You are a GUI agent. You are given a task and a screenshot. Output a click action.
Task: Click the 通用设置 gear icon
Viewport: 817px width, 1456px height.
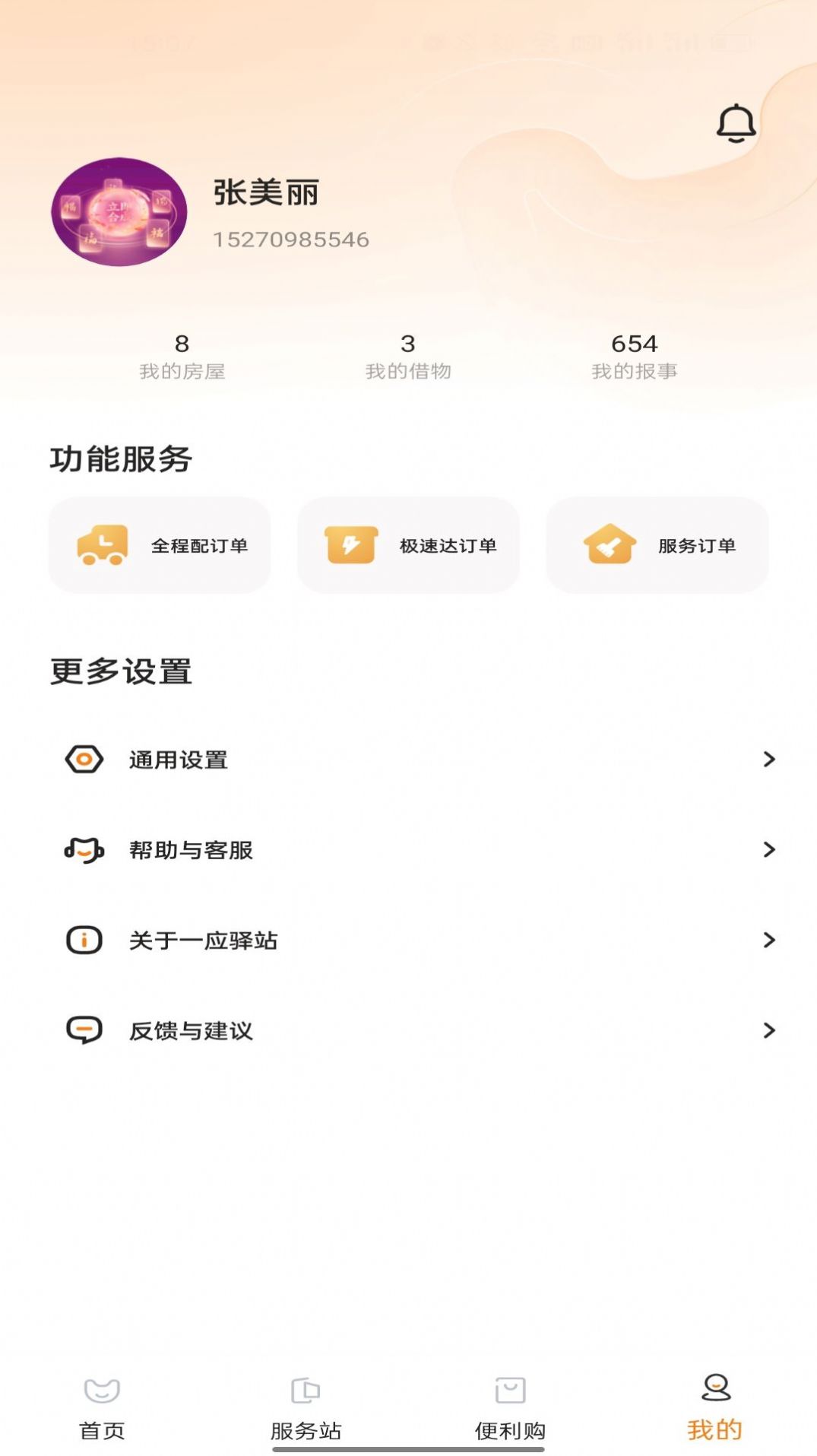pos(84,758)
